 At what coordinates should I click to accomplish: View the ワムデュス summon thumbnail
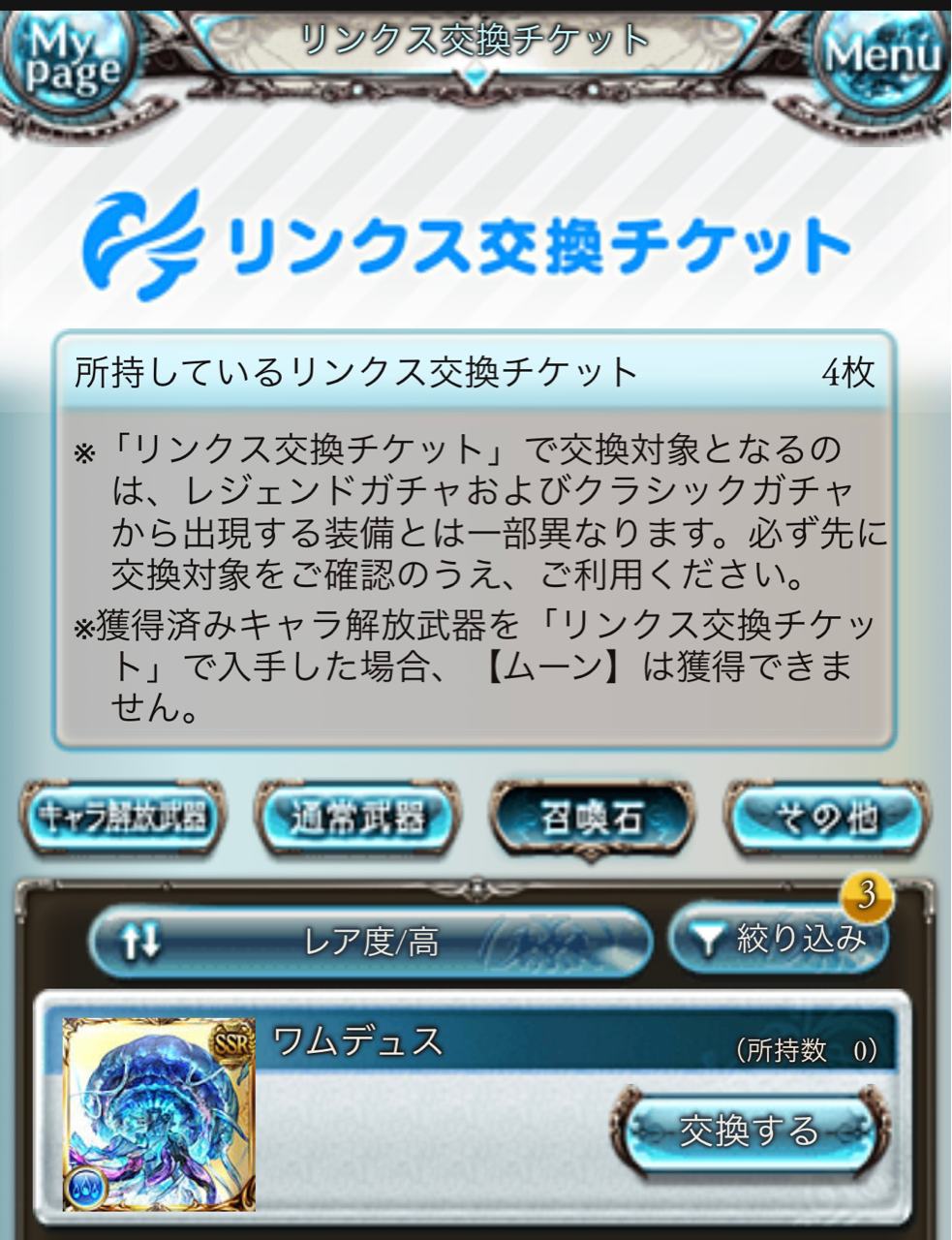(158, 1114)
